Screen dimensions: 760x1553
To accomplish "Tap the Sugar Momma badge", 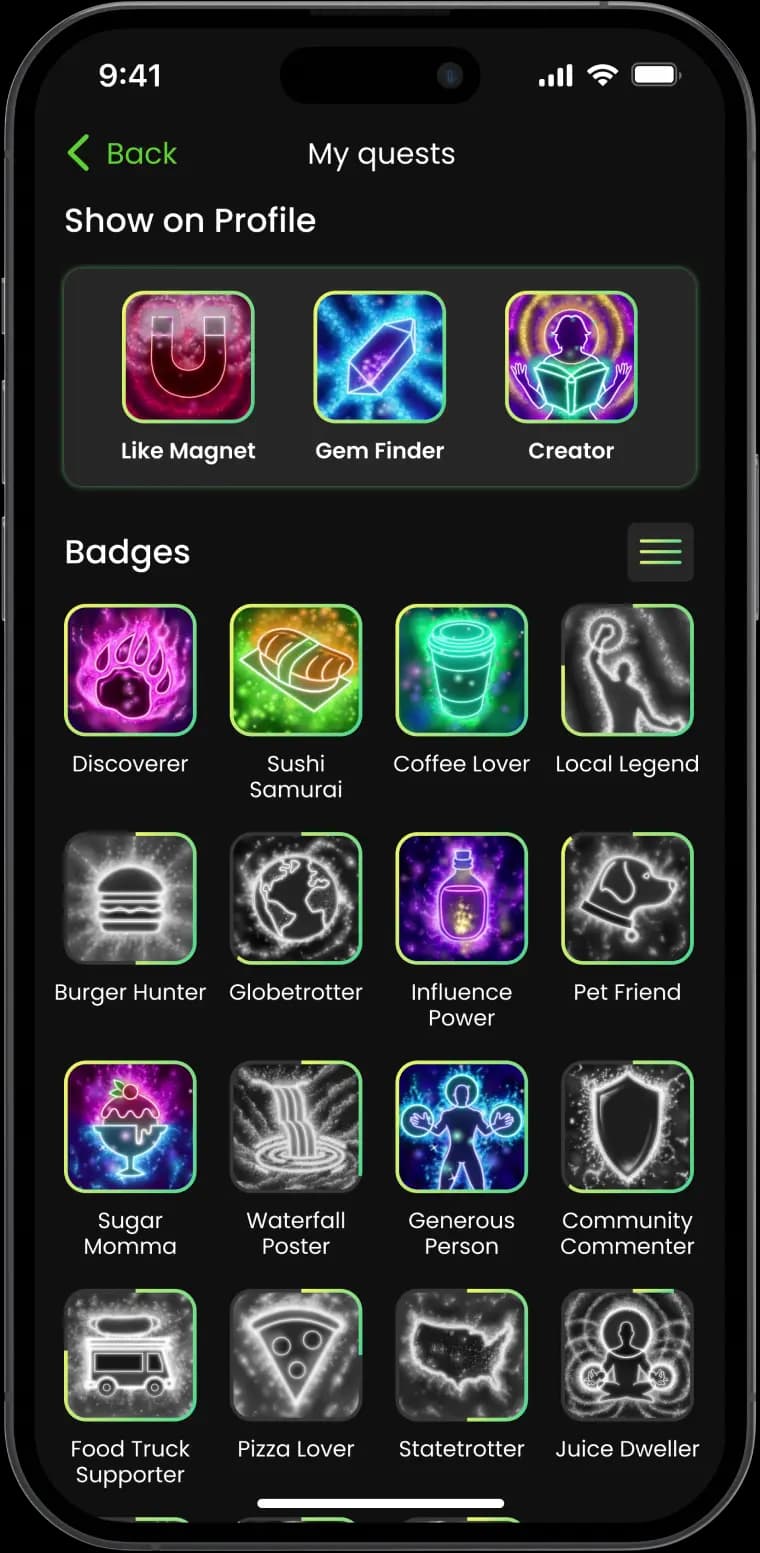I will pyautogui.click(x=130, y=1126).
